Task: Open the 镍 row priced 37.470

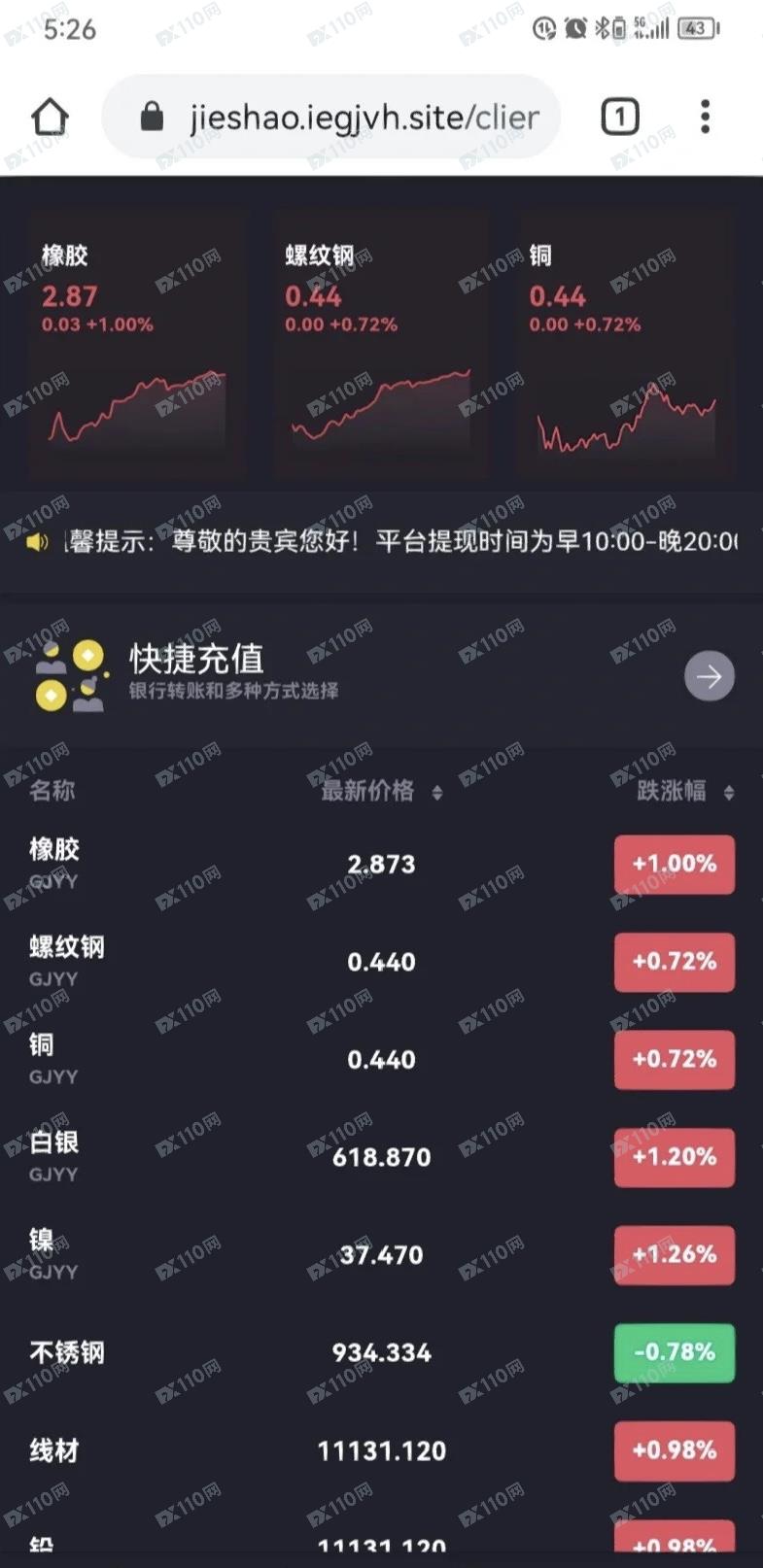Action: [x=381, y=1254]
